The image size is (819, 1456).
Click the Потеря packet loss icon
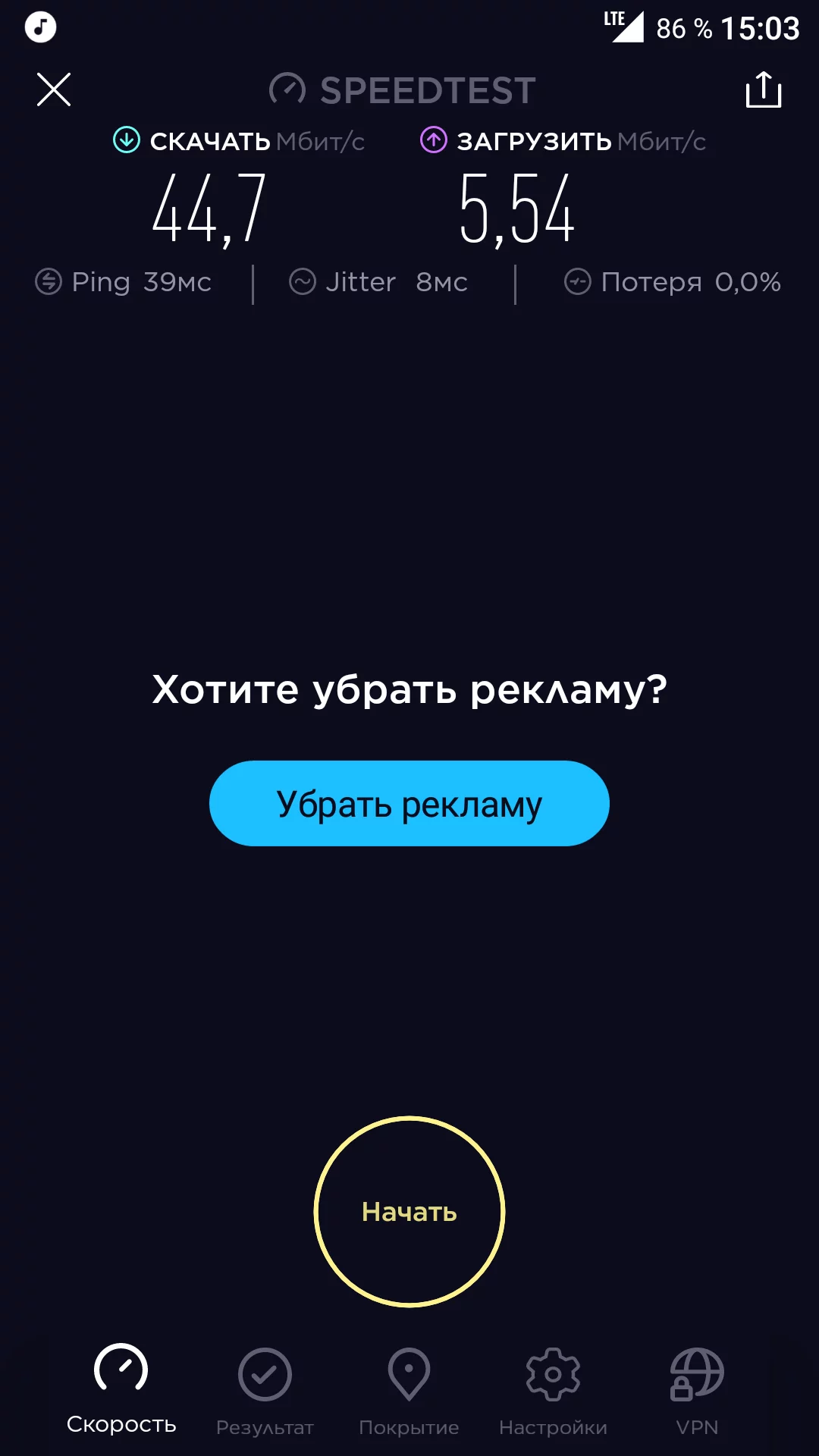[577, 281]
